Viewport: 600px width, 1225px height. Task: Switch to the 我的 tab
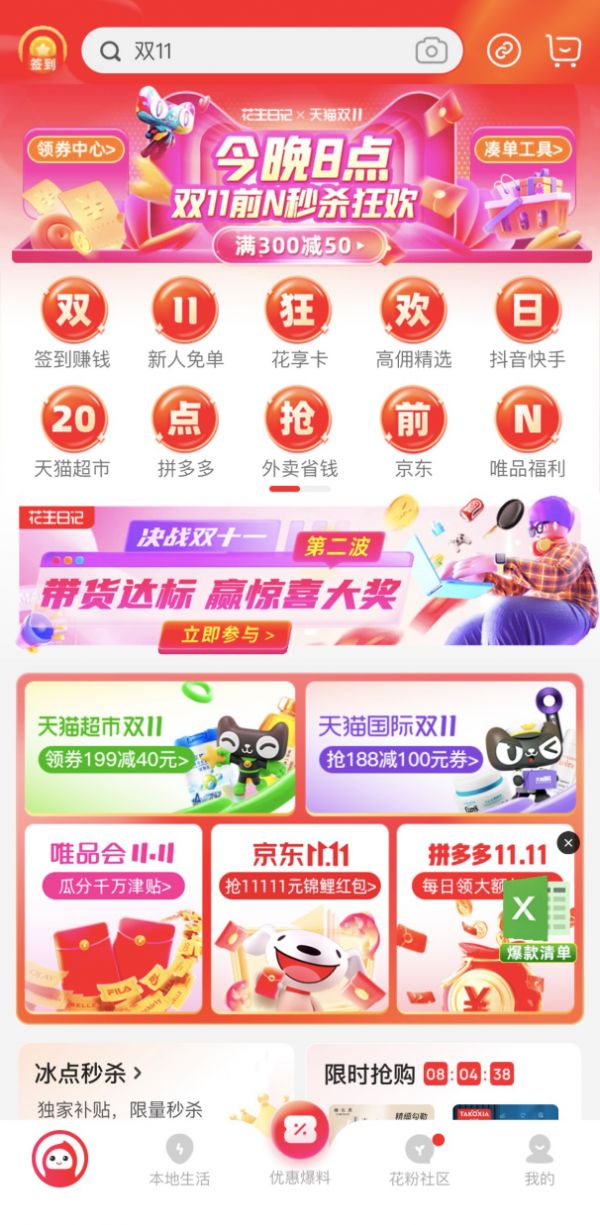539,1160
